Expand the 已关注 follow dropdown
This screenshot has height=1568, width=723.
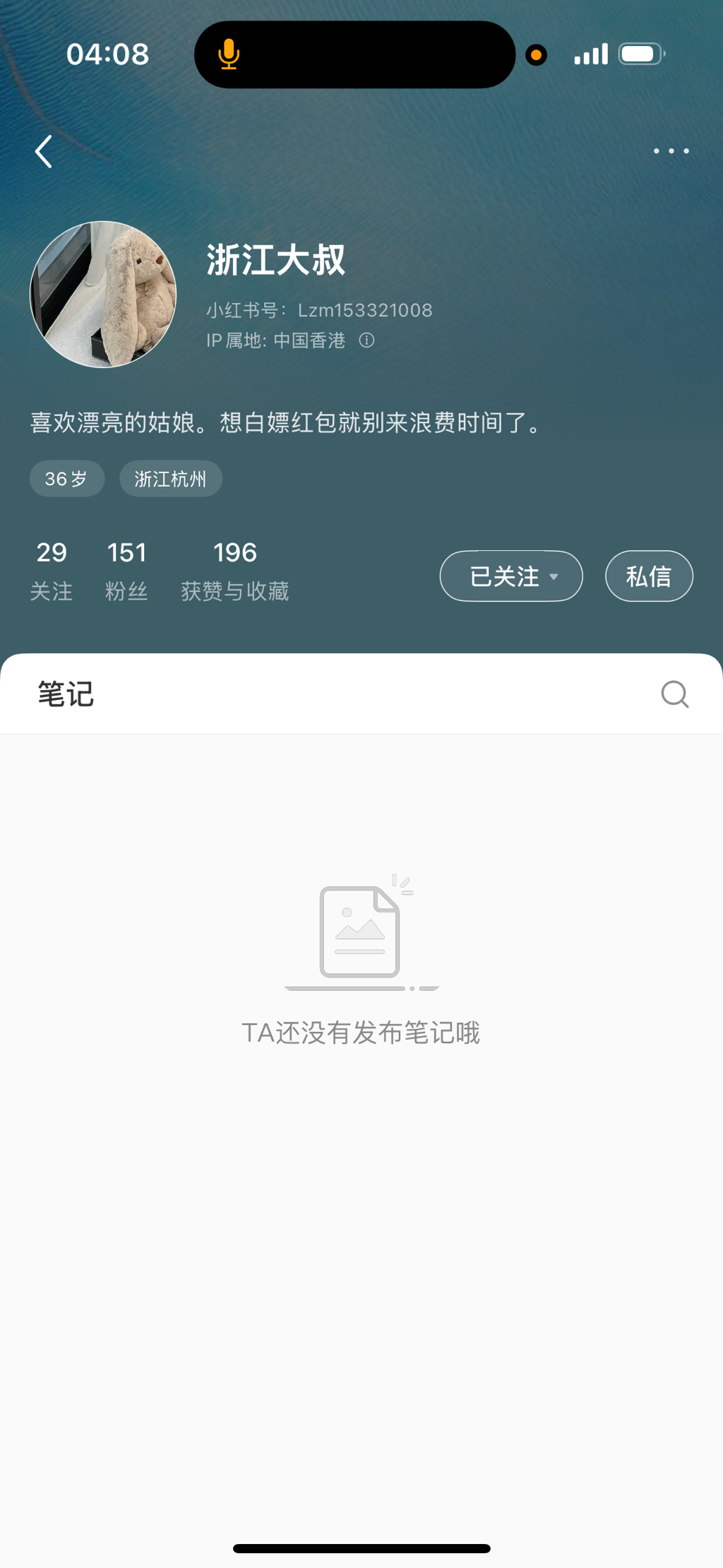pos(511,576)
